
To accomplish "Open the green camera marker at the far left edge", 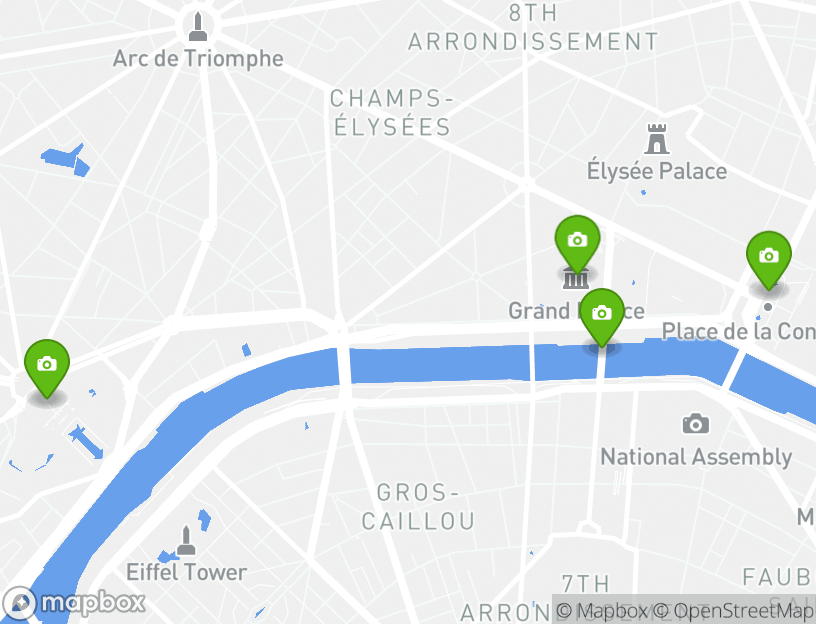I will coord(46,365).
